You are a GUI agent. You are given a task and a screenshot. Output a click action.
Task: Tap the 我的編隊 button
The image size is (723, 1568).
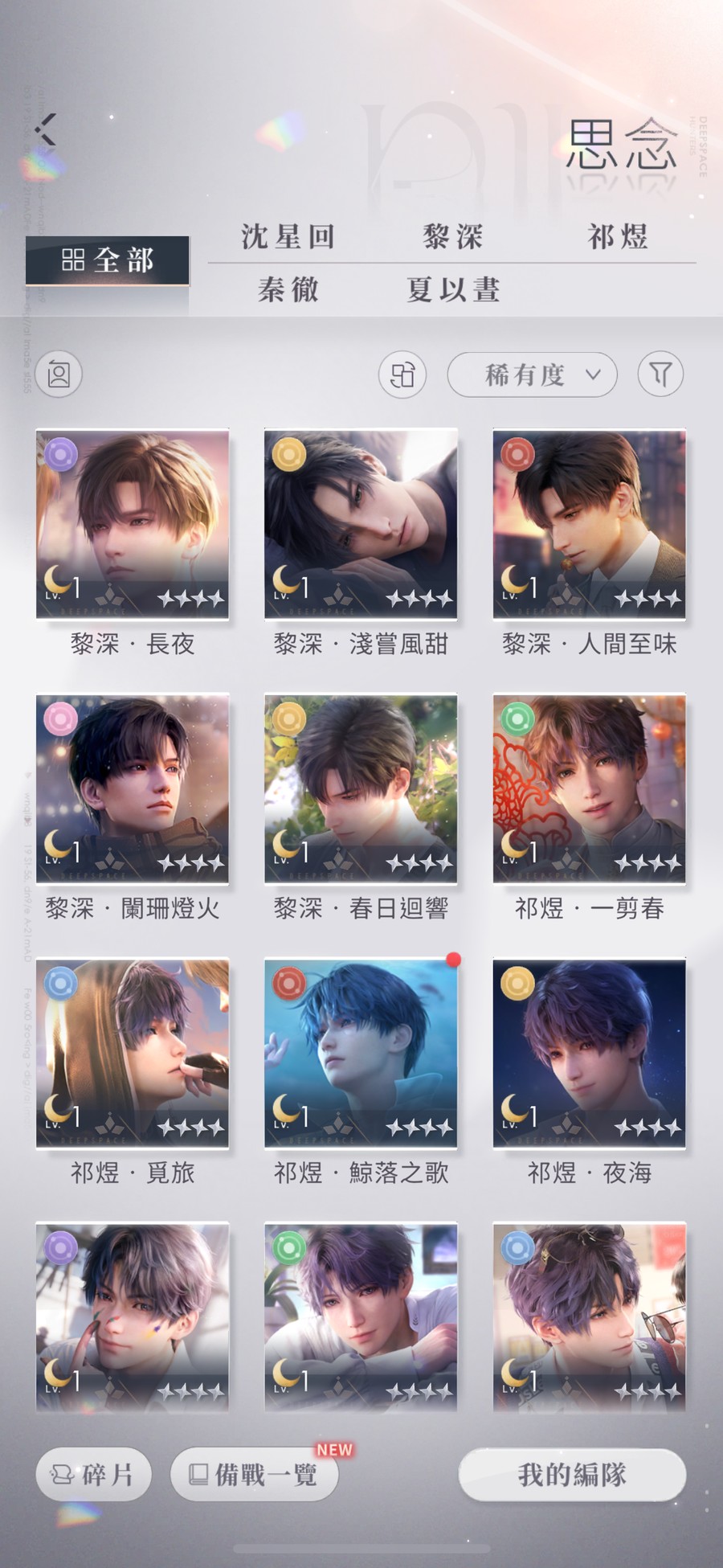point(571,1474)
